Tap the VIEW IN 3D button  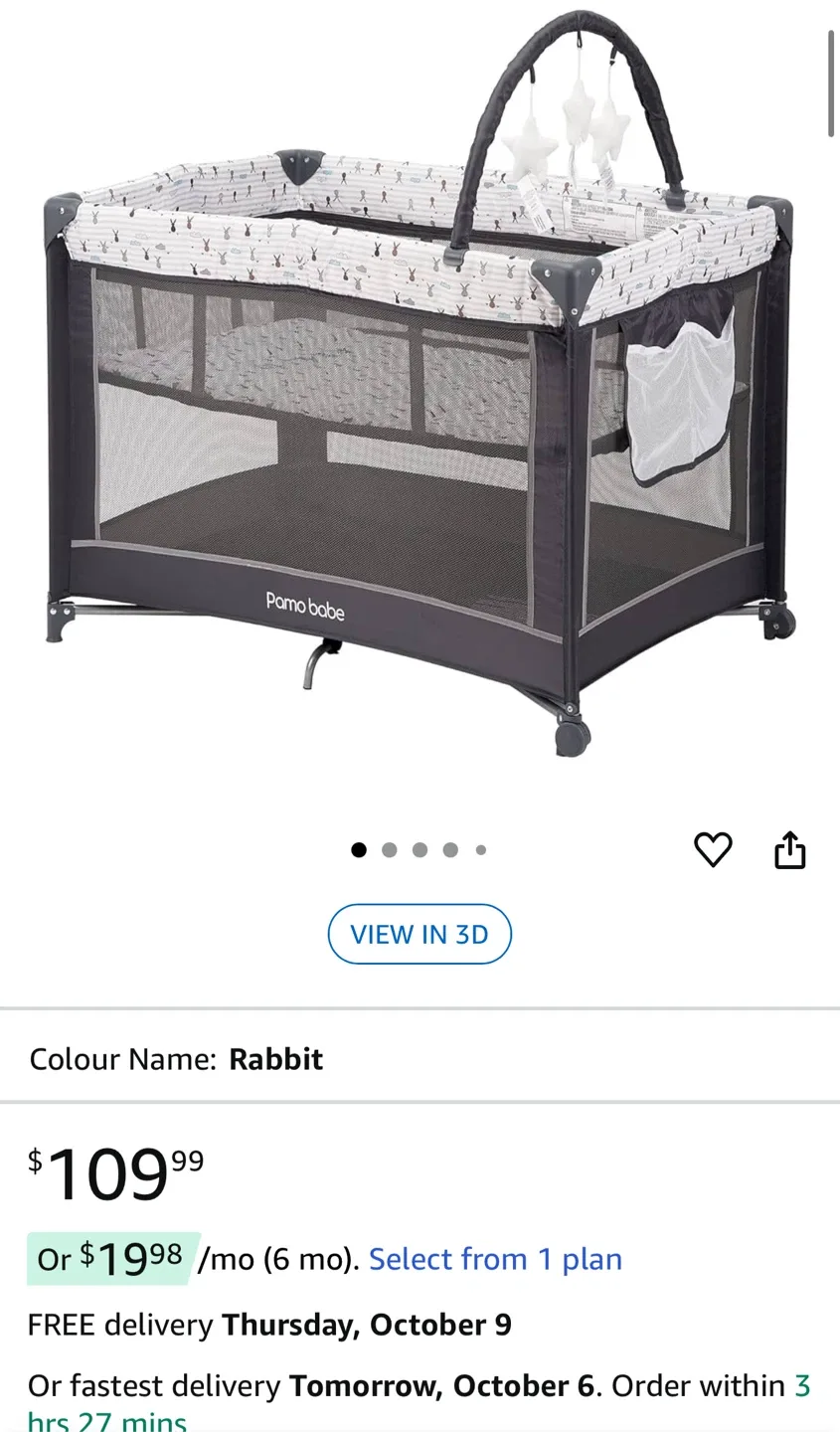420,934
